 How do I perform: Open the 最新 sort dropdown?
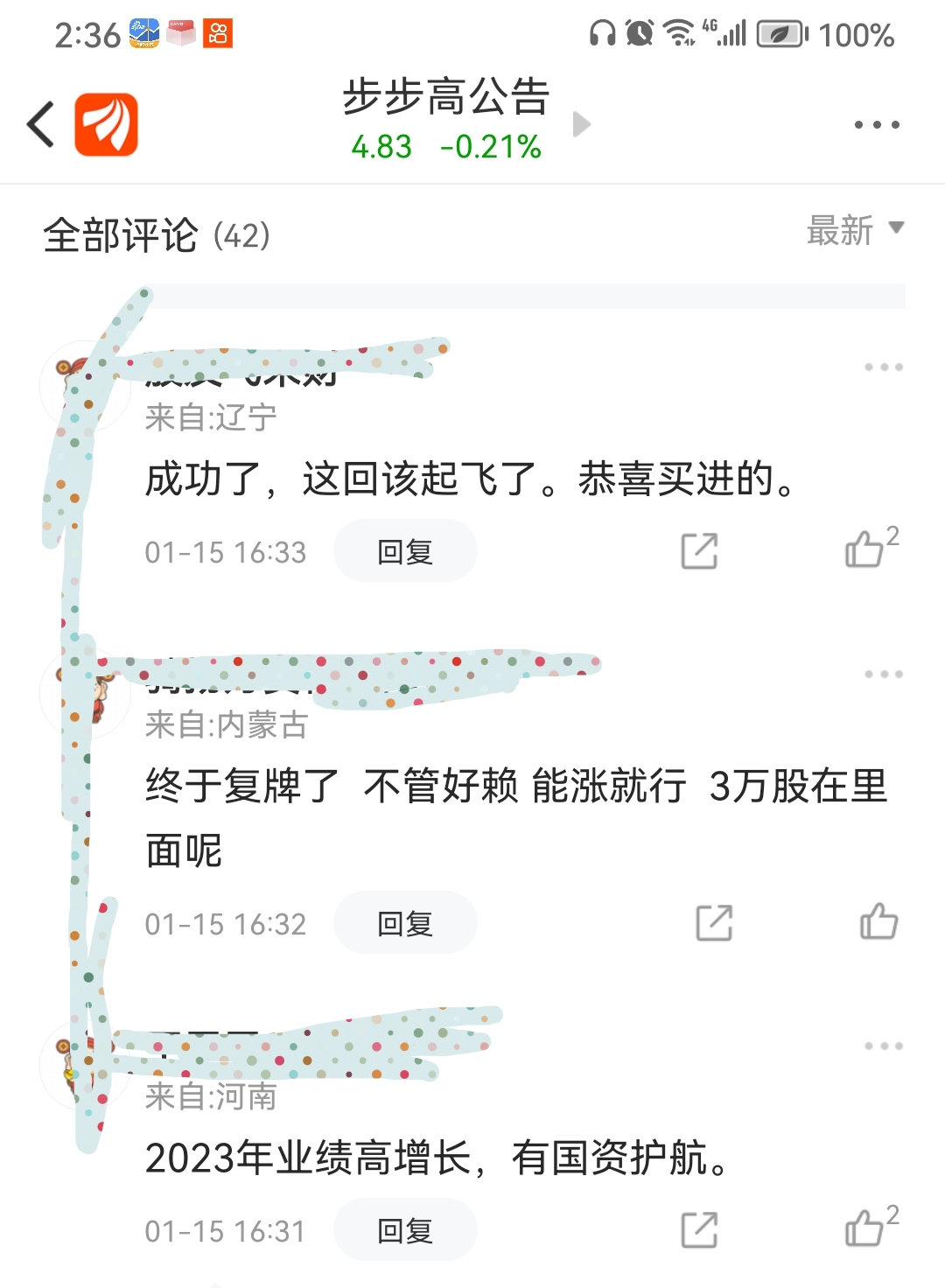[x=855, y=230]
